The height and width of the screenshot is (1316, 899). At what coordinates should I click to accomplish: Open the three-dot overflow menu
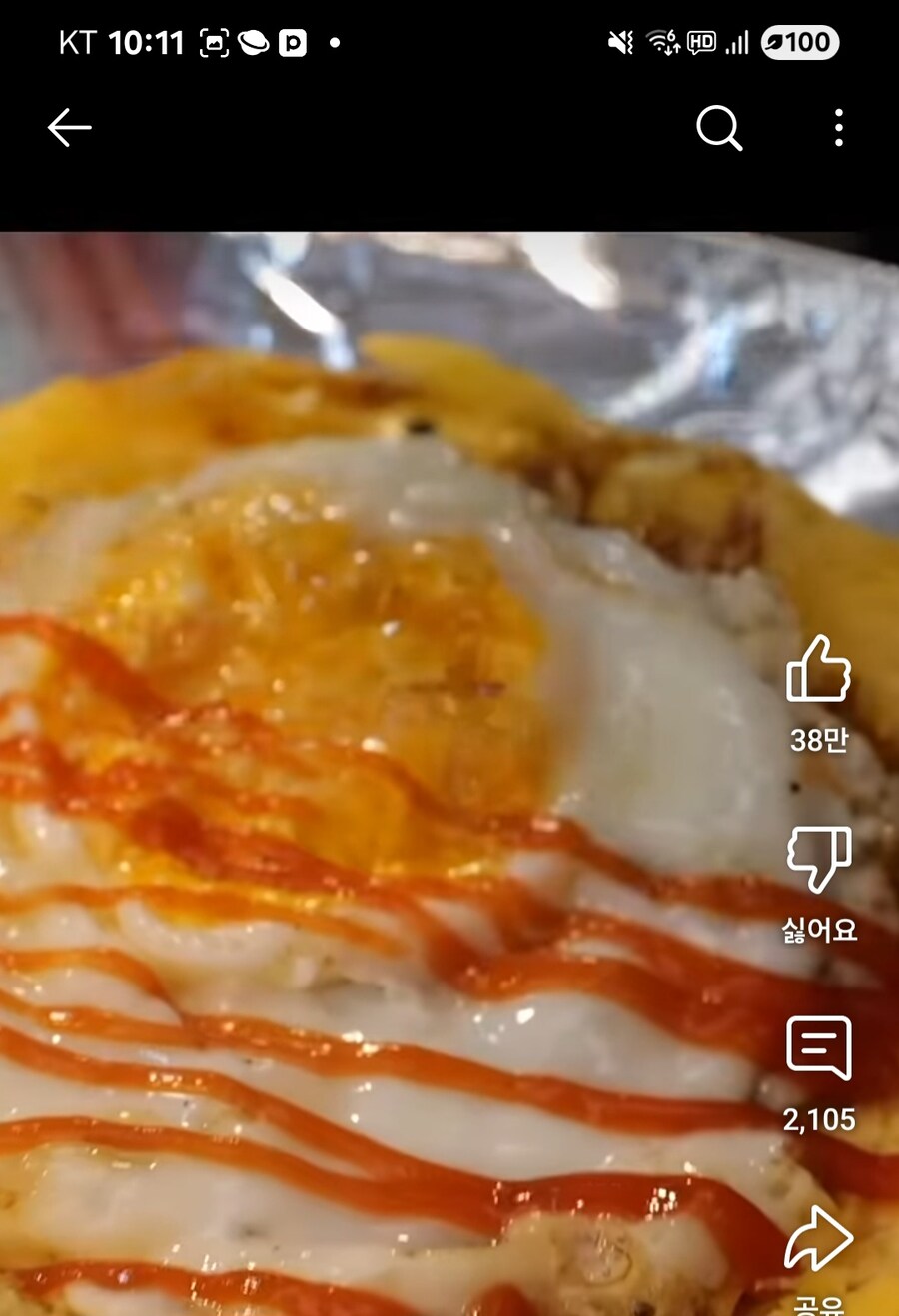click(x=838, y=128)
